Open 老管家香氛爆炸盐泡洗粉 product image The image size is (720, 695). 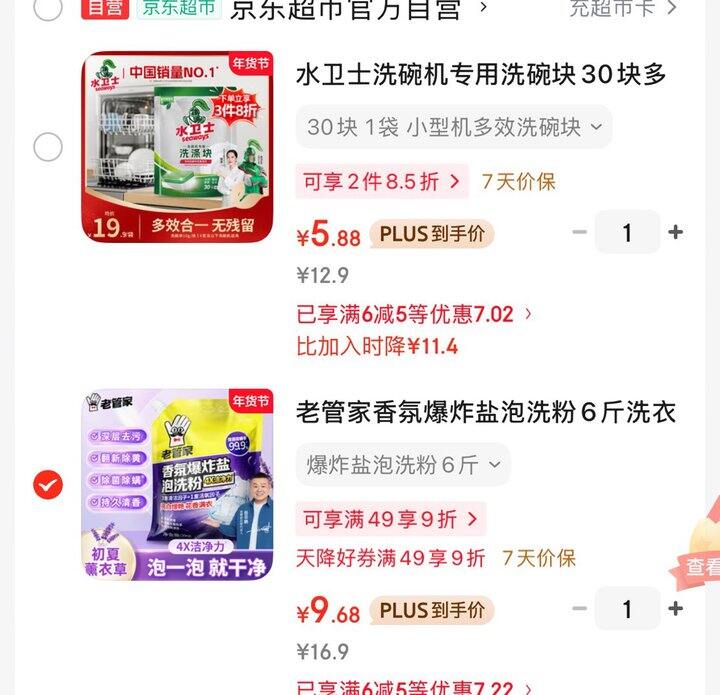(177, 485)
